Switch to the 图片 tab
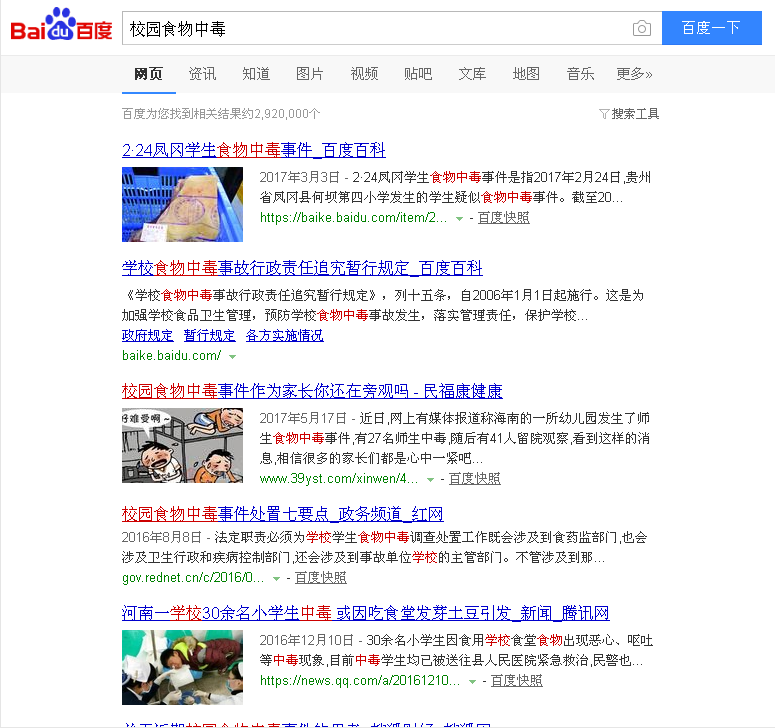This screenshot has width=775, height=728. [310, 74]
